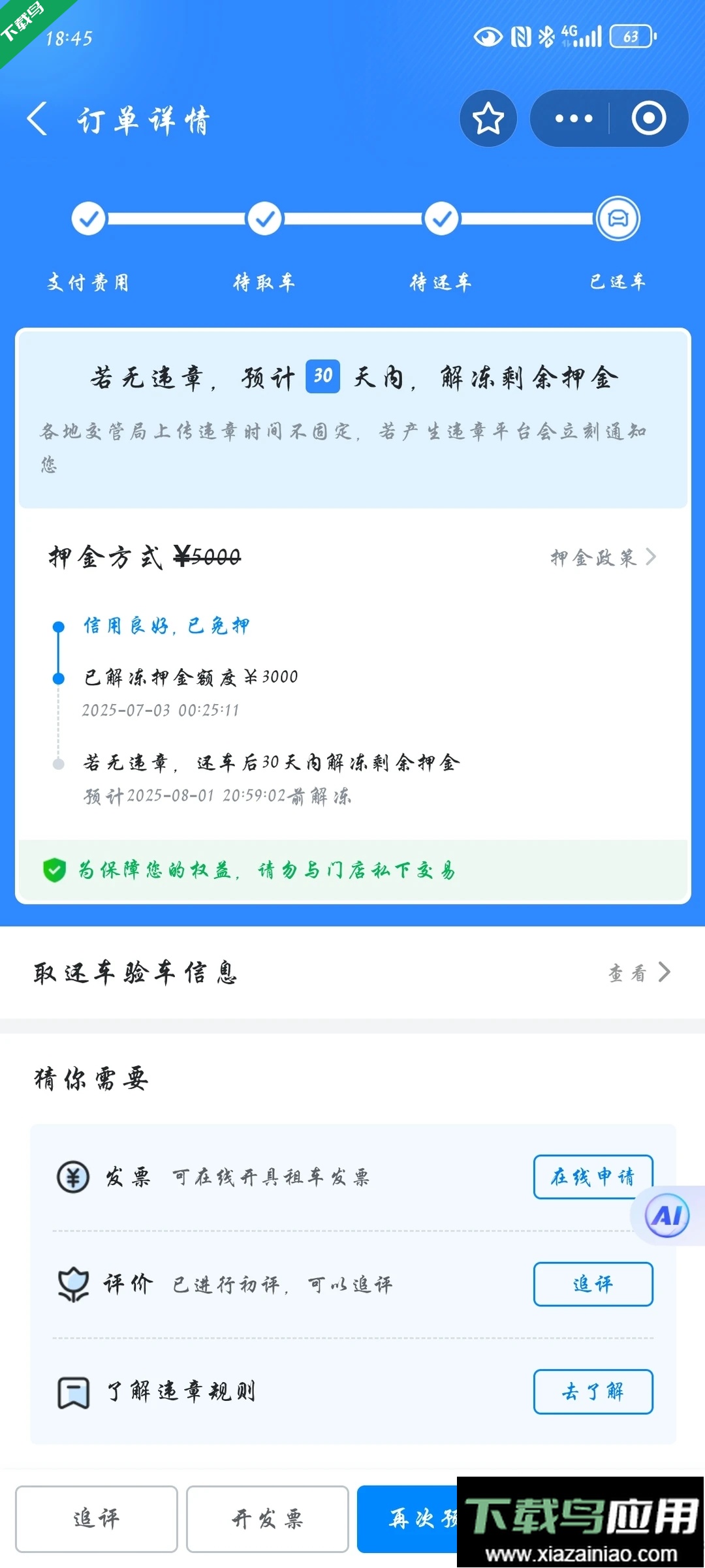Image resolution: width=705 pixels, height=1568 pixels.
Task: Tap the 已解冻押金额度 ¥3000 timeline entry
Action: pyautogui.click(x=189, y=677)
